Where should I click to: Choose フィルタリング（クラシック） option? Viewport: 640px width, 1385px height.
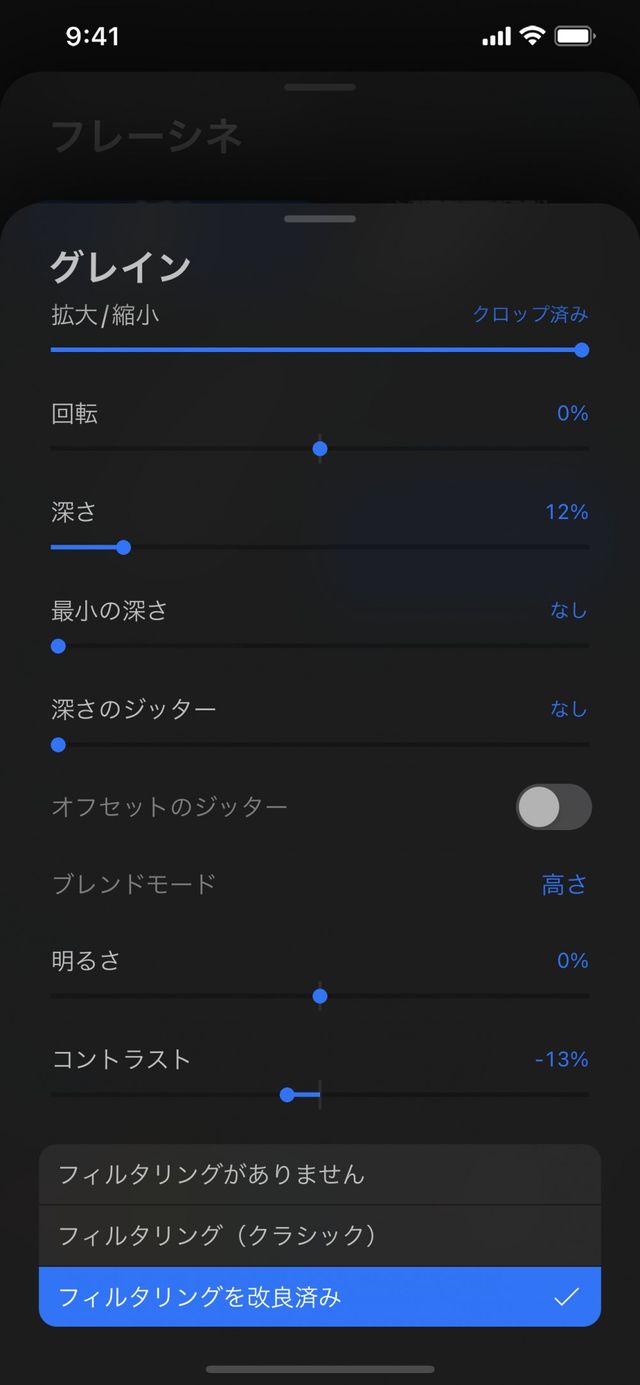(x=320, y=1236)
